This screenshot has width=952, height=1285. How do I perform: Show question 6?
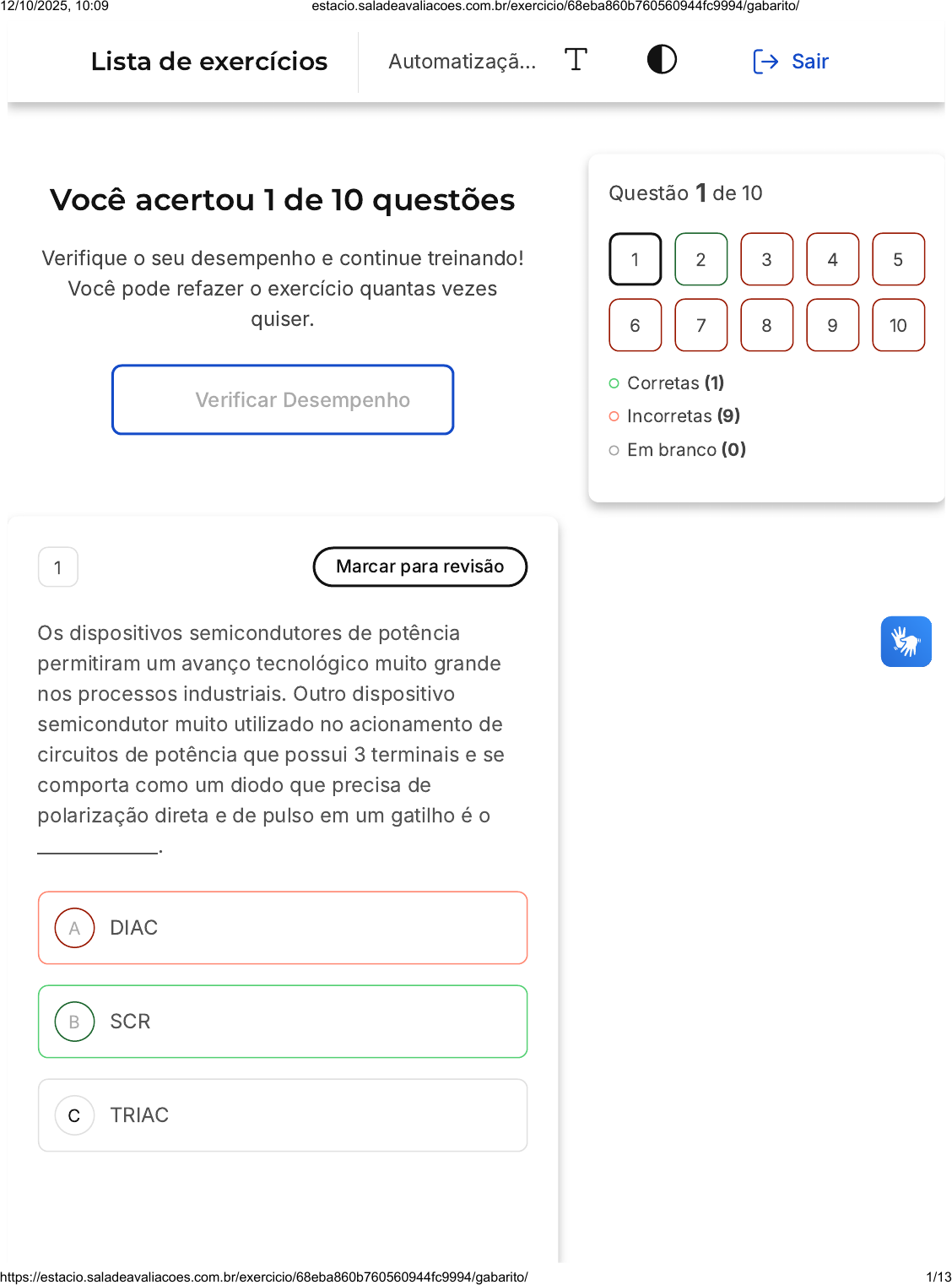pos(635,325)
